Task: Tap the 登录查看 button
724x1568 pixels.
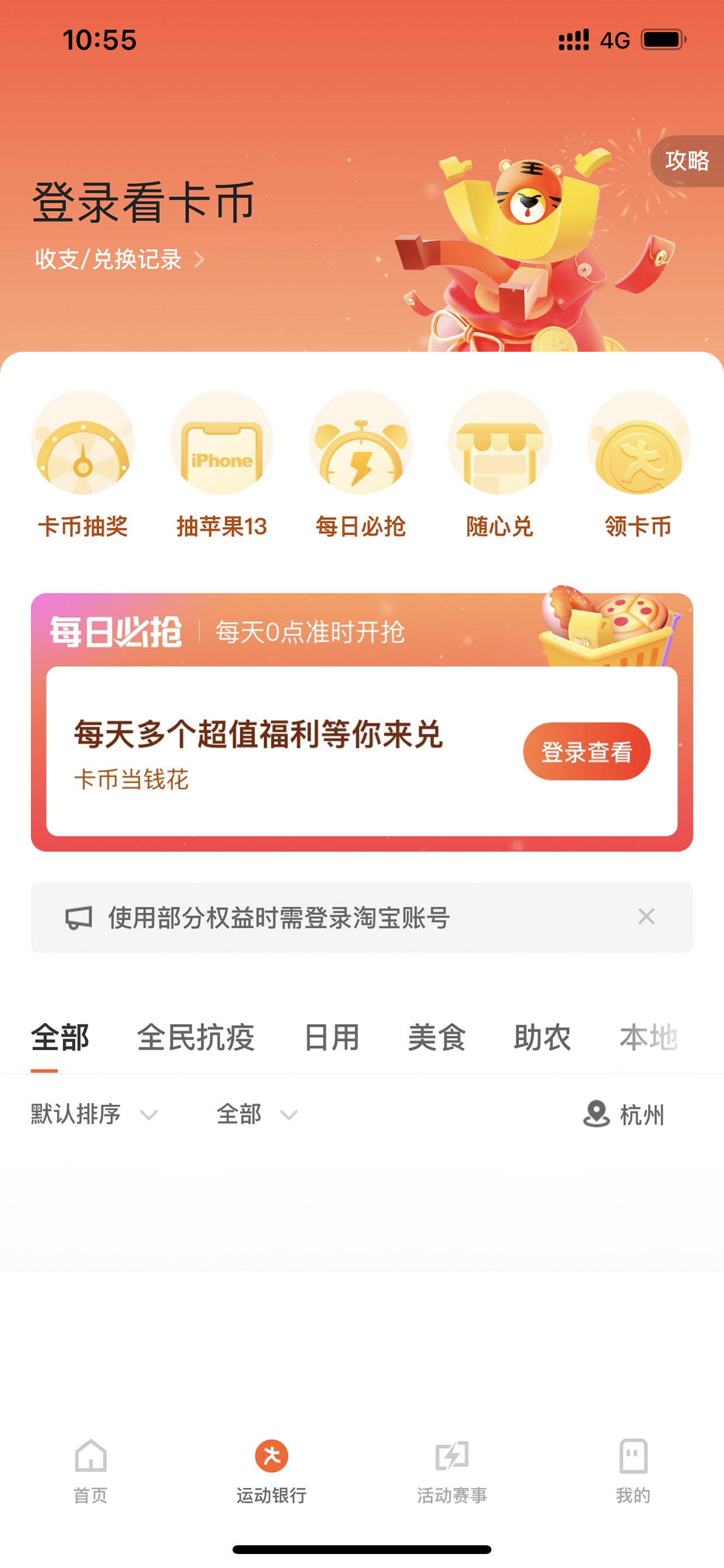Action: (x=587, y=752)
